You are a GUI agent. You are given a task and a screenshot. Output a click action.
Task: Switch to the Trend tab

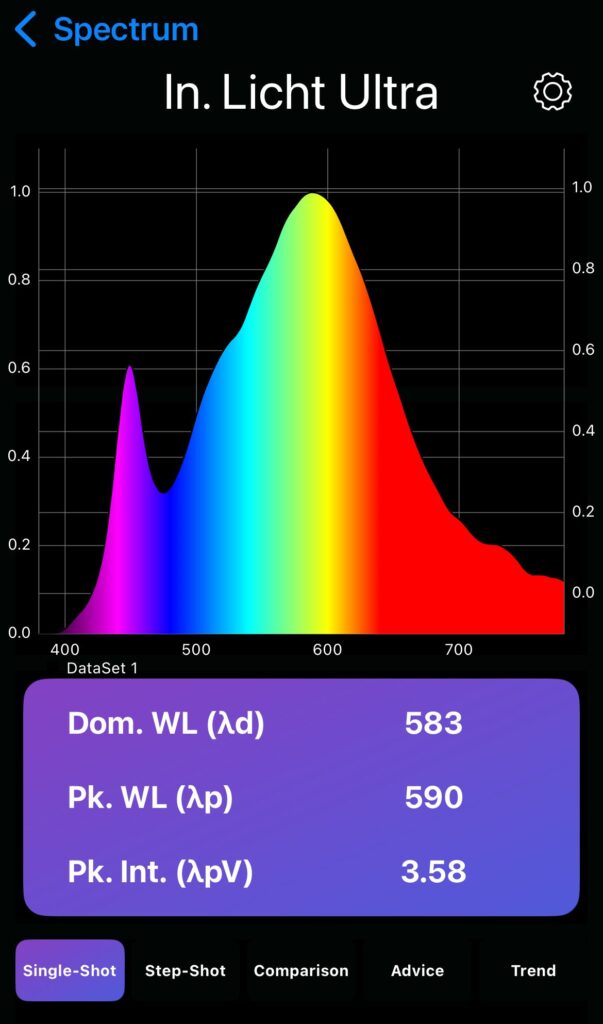[x=533, y=970]
